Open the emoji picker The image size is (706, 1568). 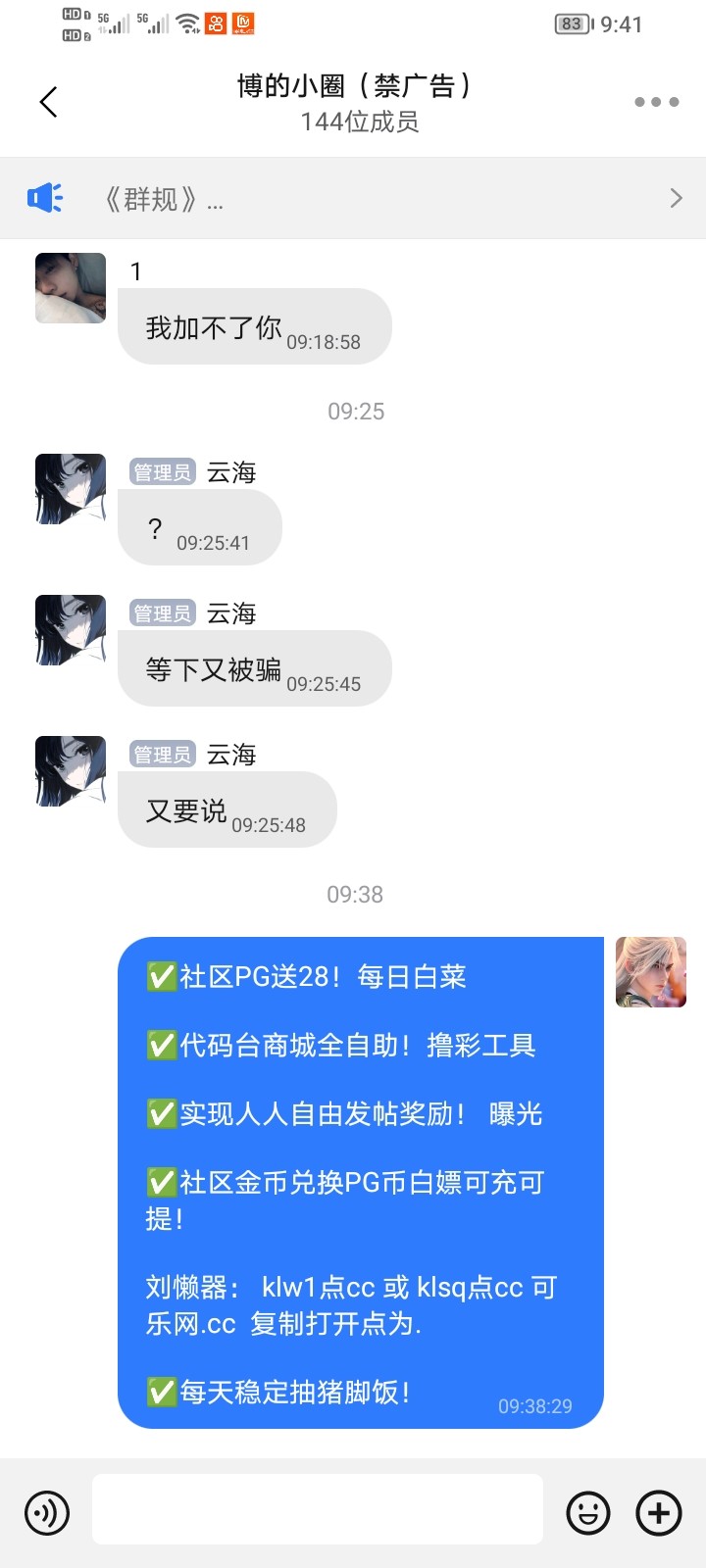pyautogui.click(x=588, y=1513)
